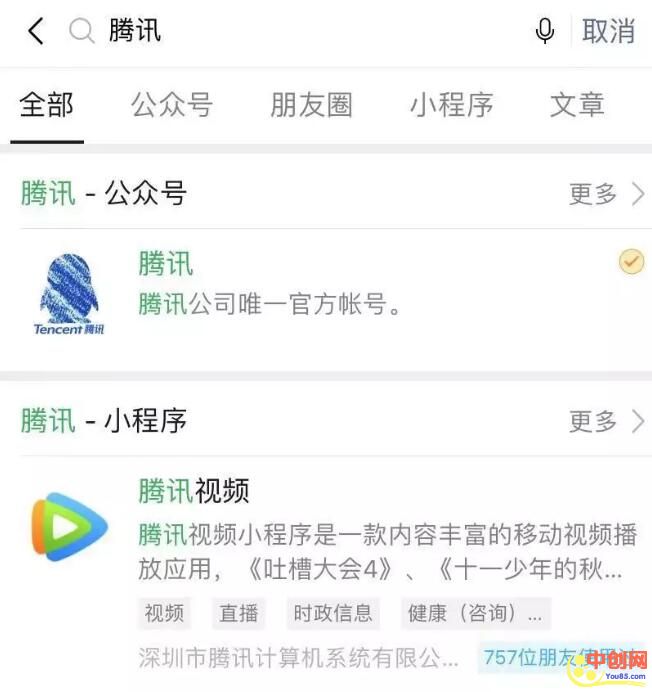View 更多 results for 腾讯 - 公众号
652x692 pixels.
click(x=606, y=194)
